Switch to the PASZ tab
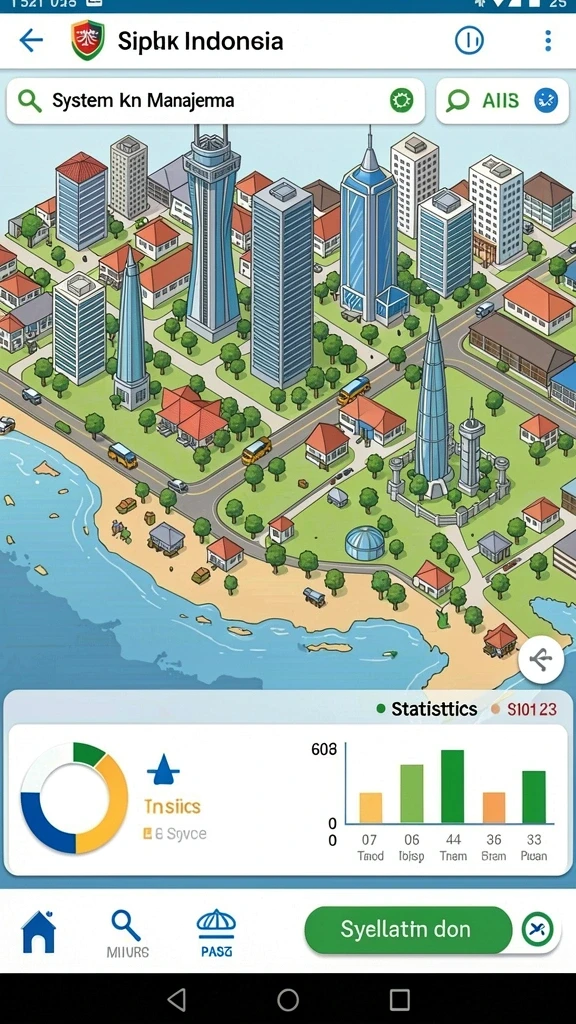This screenshot has height=1024, width=576. (216, 934)
